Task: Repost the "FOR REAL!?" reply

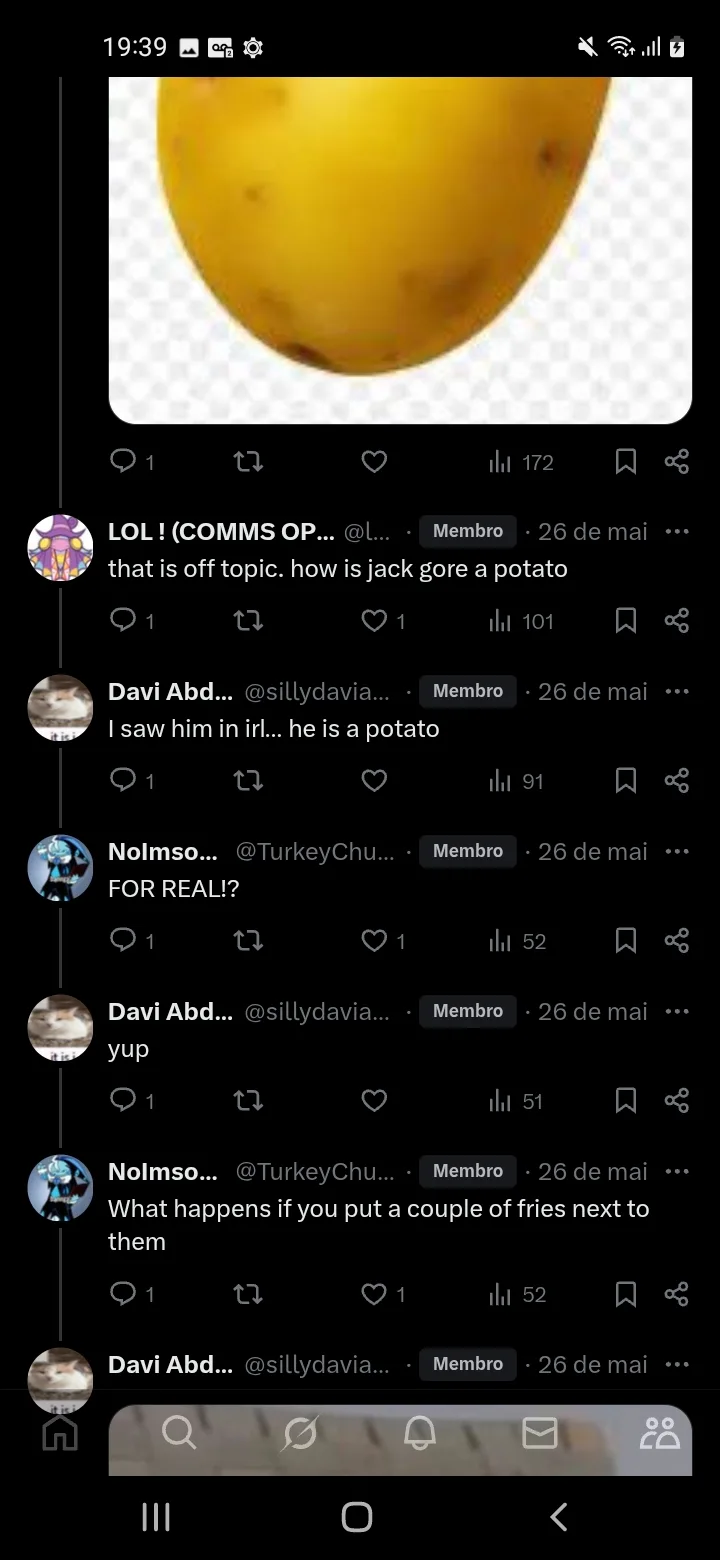Action: click(248, 941)
